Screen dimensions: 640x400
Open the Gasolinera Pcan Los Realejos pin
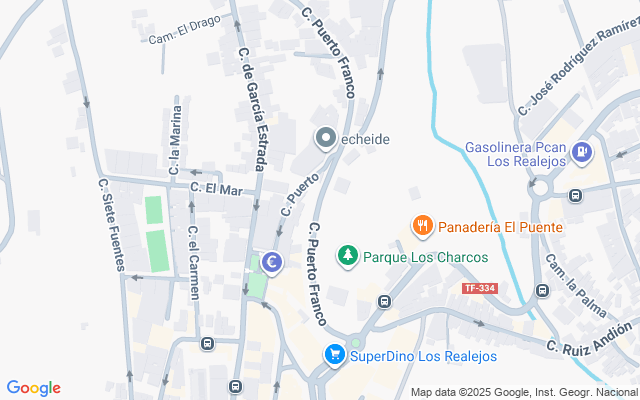[584, 153]
